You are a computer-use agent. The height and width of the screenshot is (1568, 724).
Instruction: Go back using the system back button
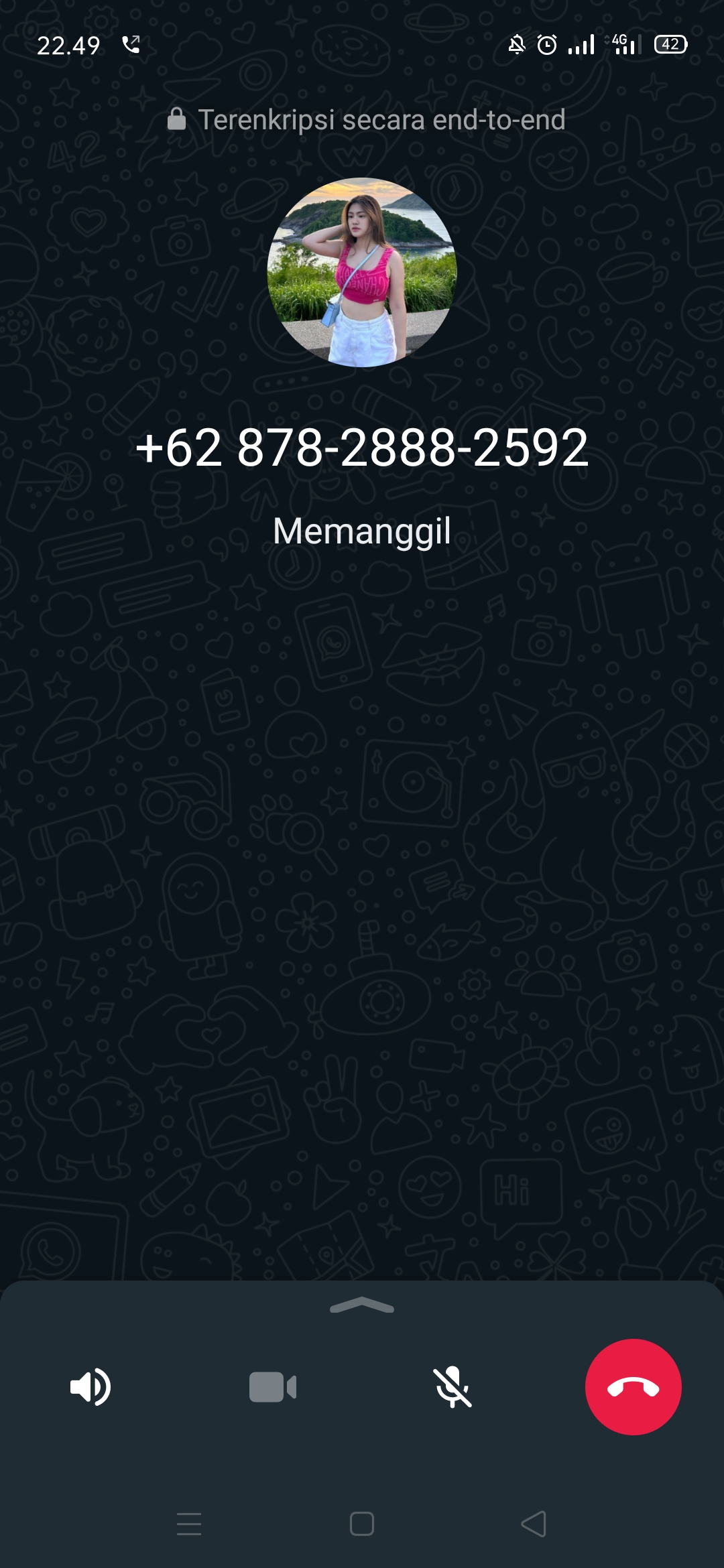[x=534, y=1524]
